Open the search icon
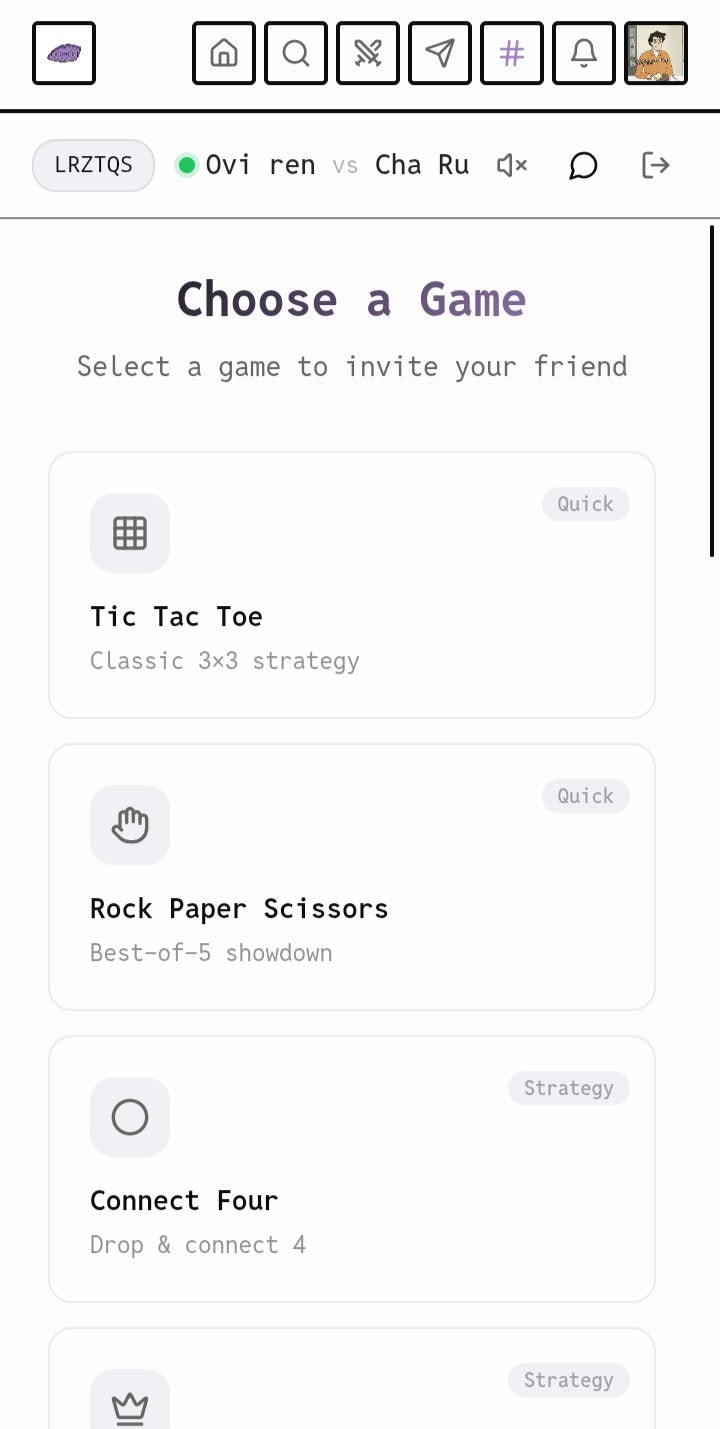Image resolution: width=720 pixels, height=1429 pixels. pyautogui.click(x=296, y=53)
